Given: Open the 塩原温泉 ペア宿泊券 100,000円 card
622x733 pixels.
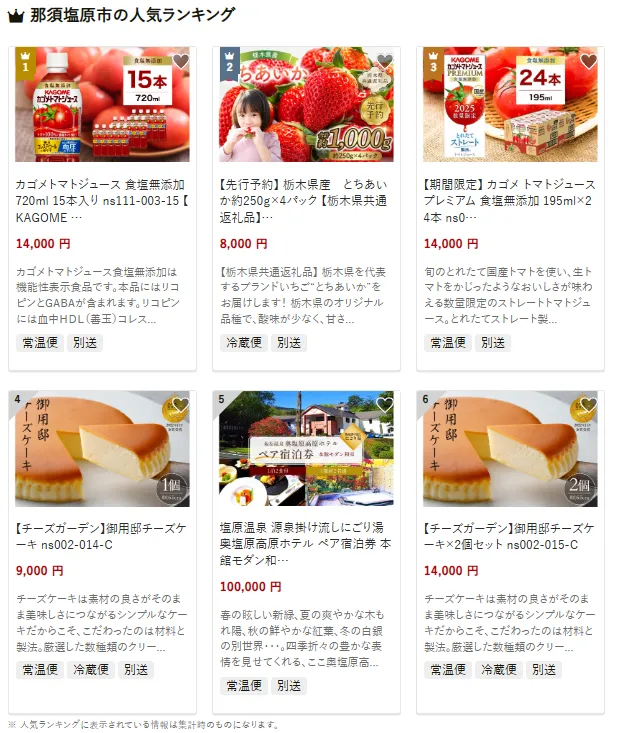Looking at the screenshot, I should coord(306,537).
